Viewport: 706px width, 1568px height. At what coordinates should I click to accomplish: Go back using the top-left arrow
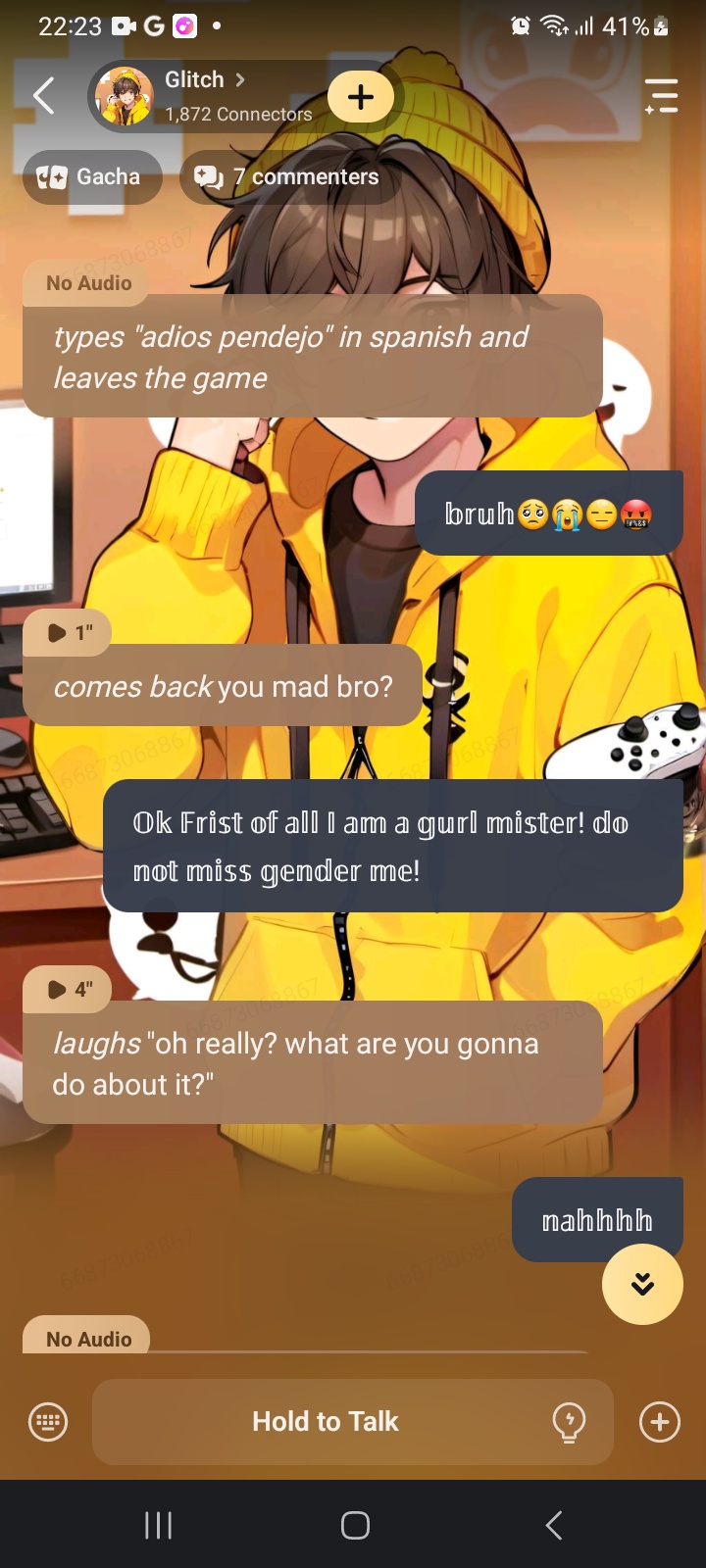[43, 96]
